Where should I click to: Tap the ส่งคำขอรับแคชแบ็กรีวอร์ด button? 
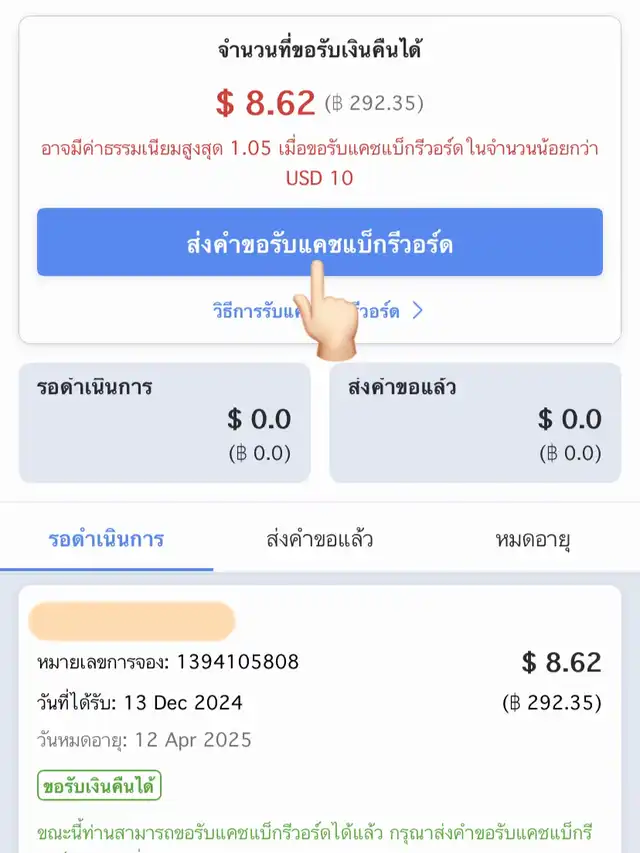319,243
